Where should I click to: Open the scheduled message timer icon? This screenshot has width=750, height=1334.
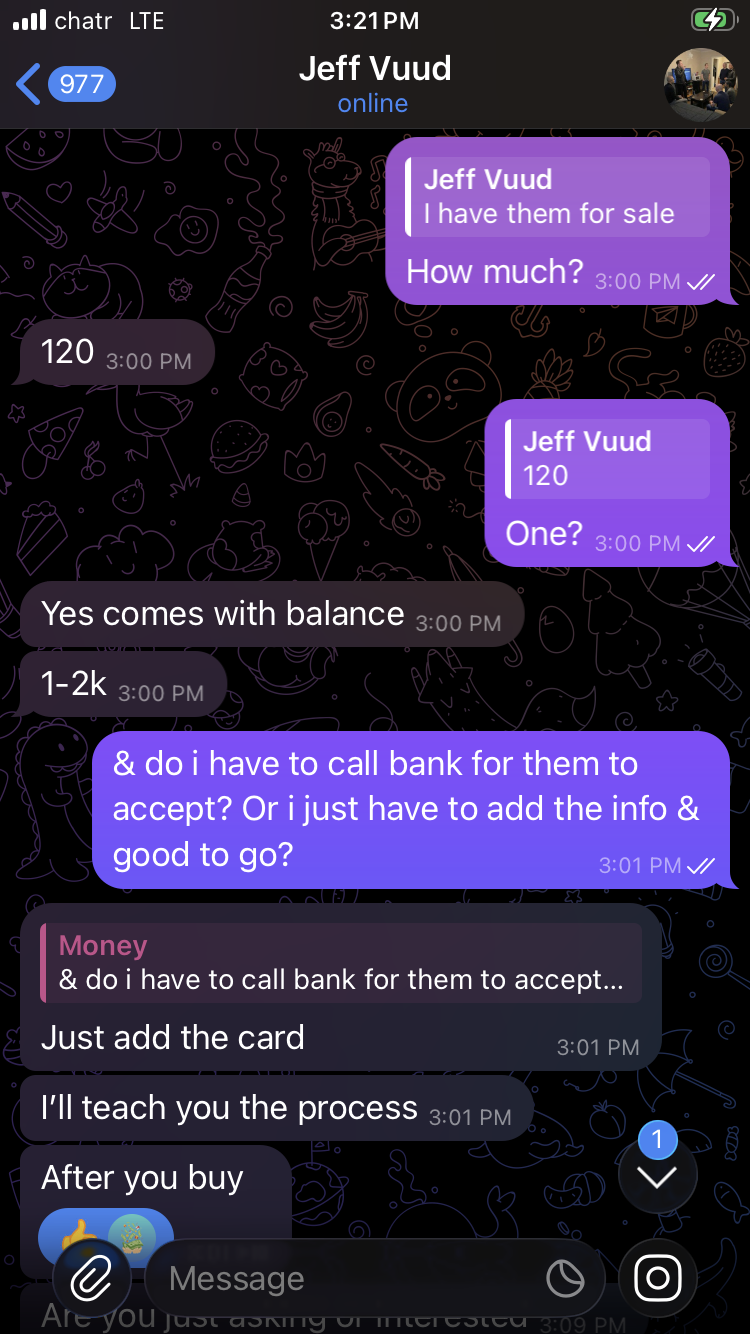(x=565, y=1278)
